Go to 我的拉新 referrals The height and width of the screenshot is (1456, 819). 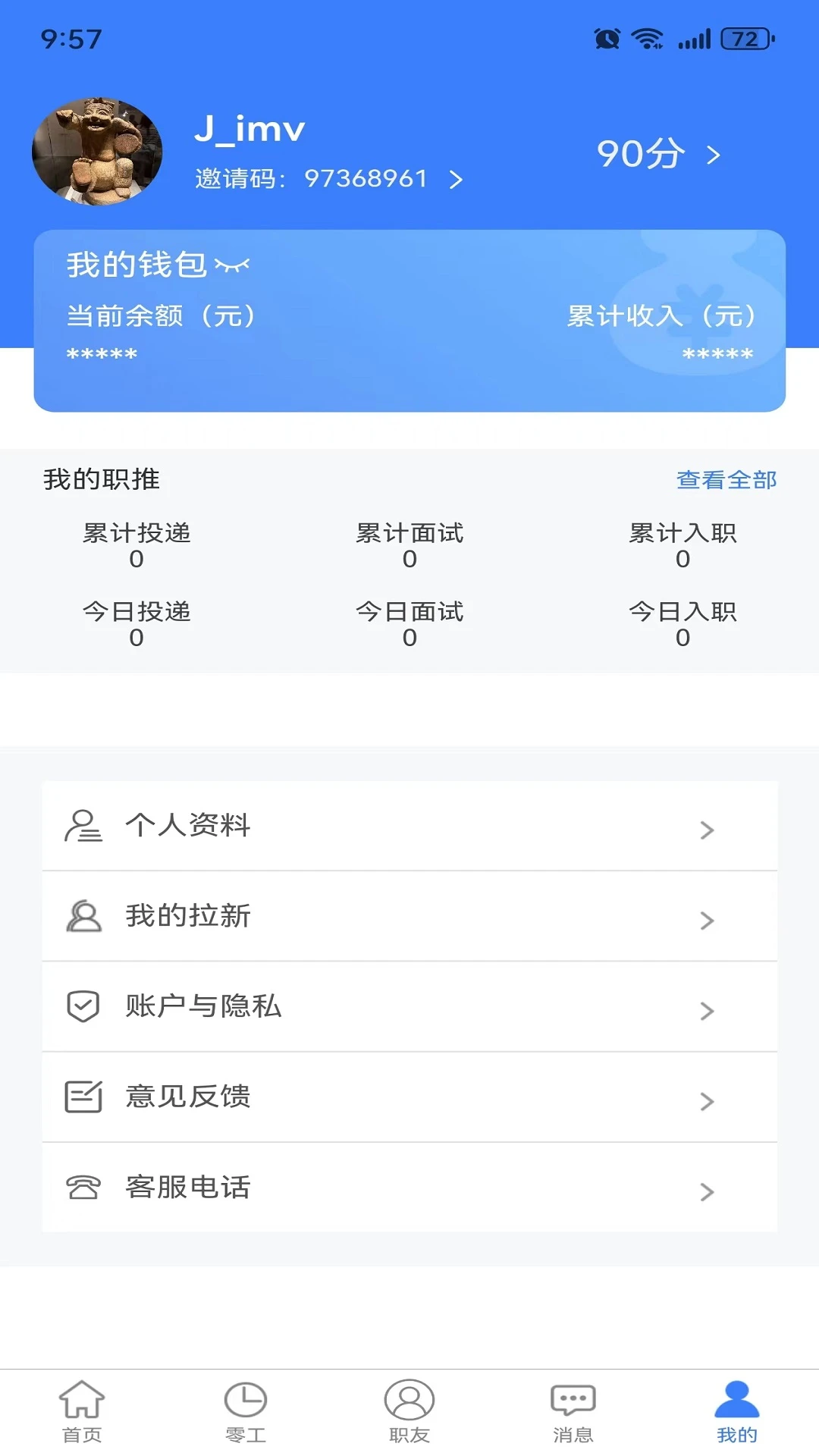coord(409,916)
